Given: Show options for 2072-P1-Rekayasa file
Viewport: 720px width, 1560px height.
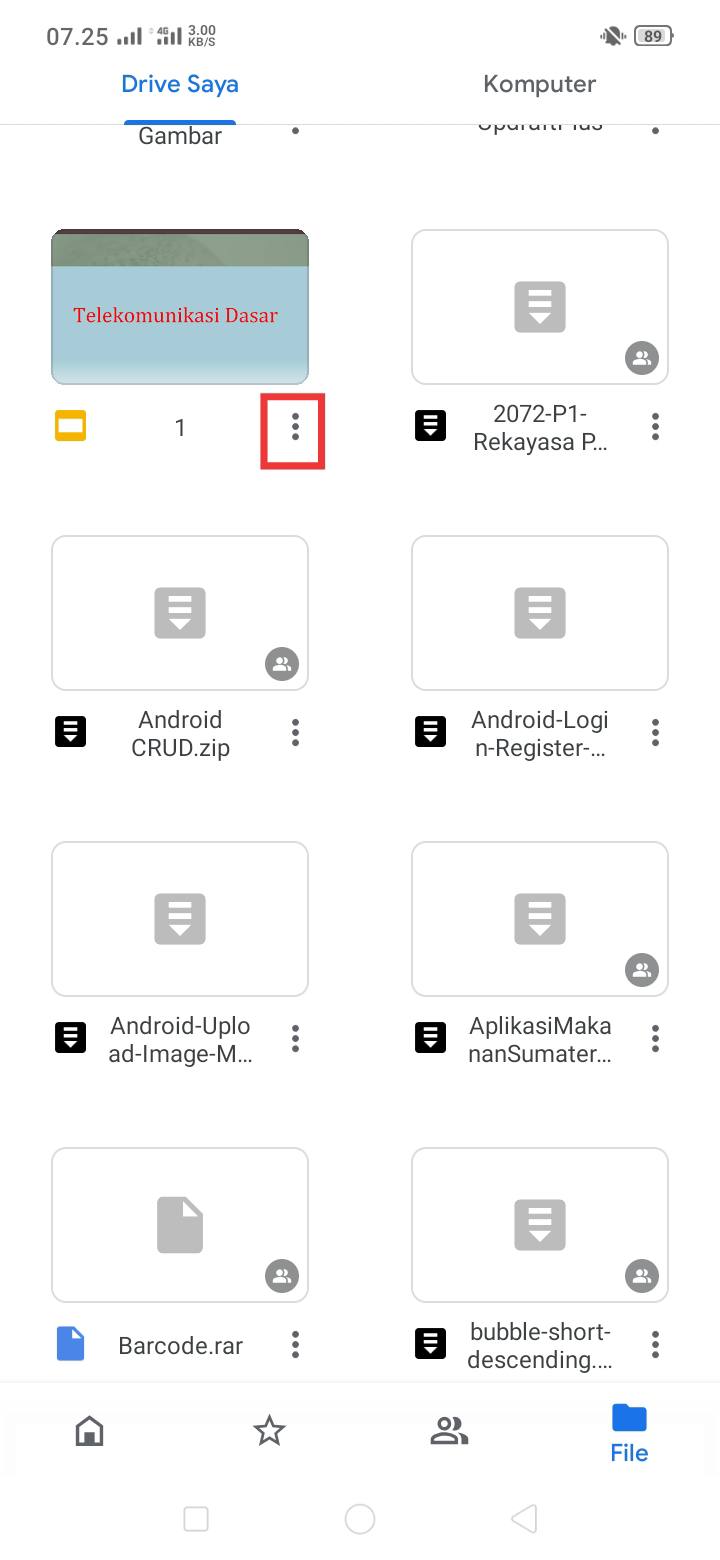Looking at the screenshot, I should [655, 428].
